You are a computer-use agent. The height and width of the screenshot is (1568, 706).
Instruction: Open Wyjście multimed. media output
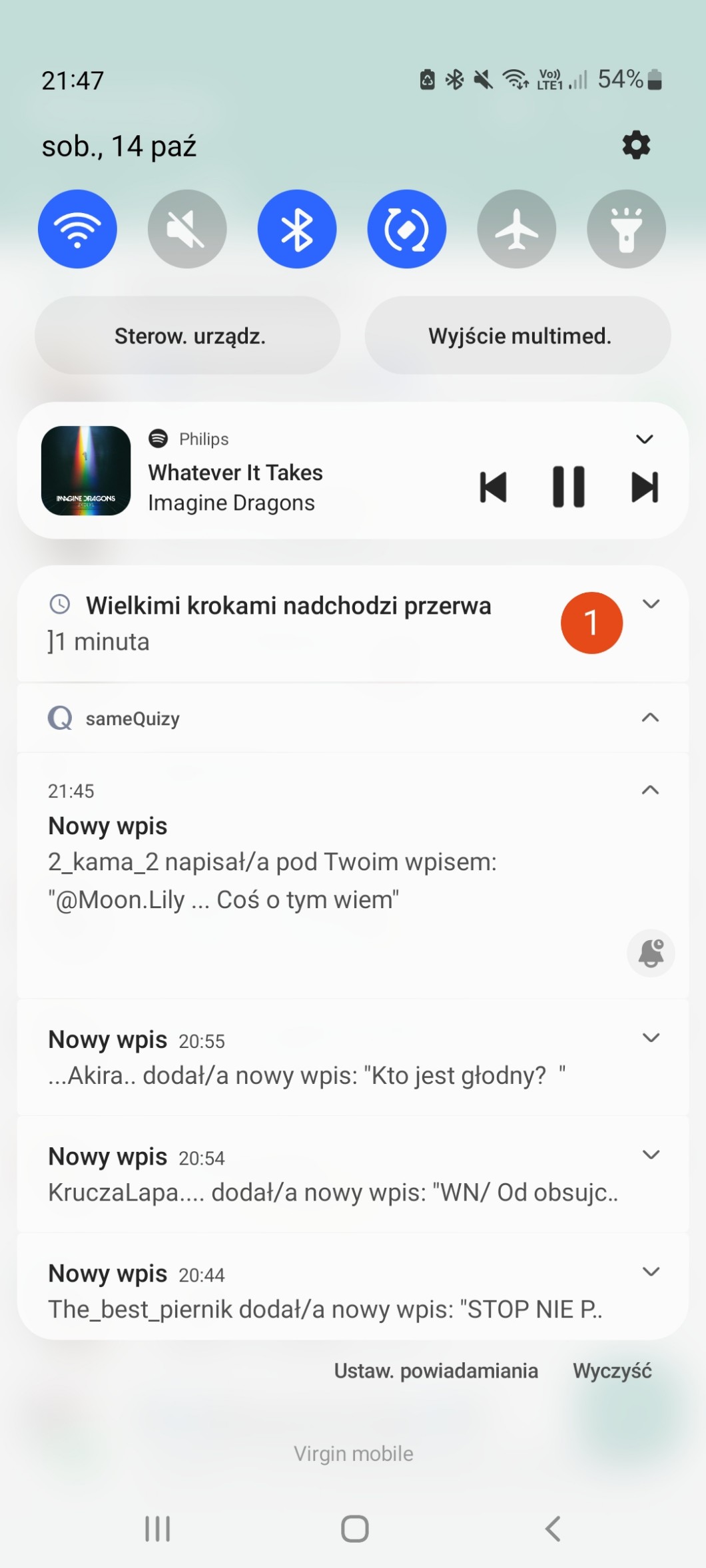pos(518,336)
